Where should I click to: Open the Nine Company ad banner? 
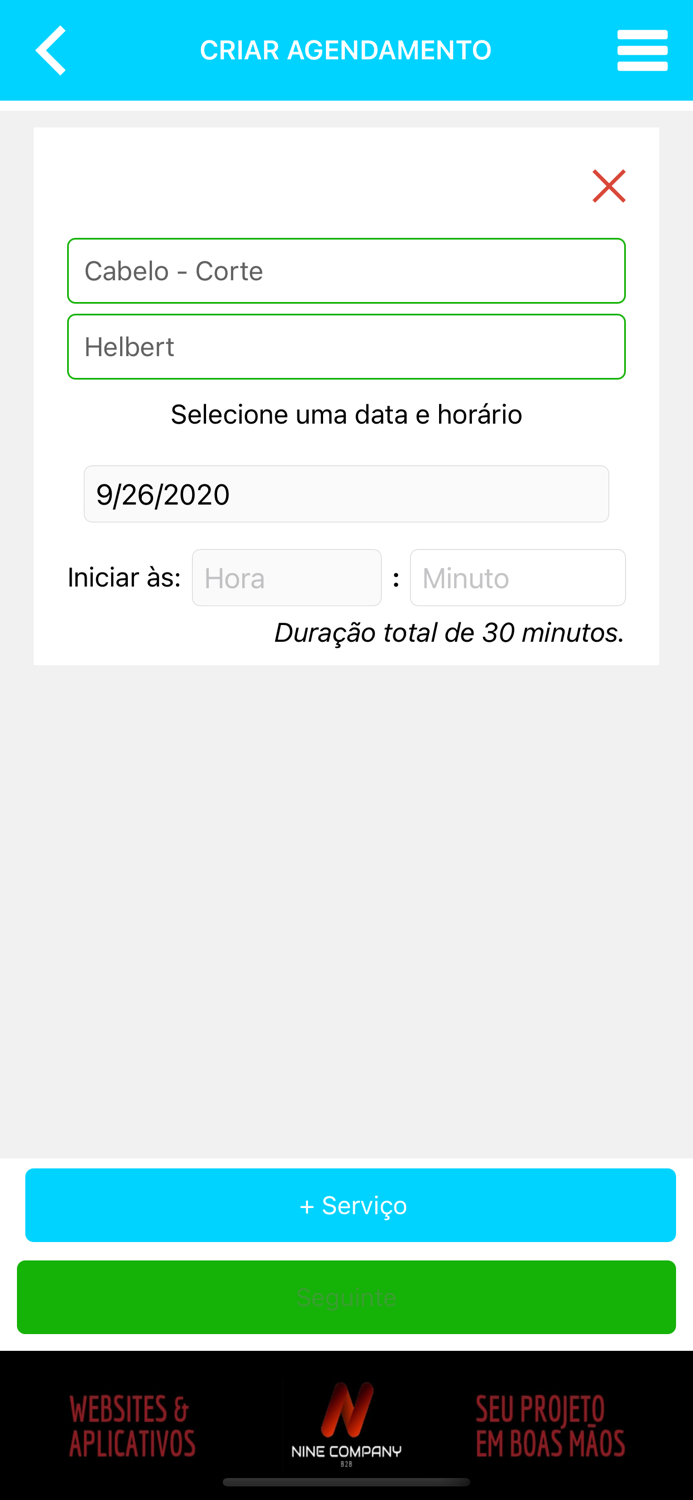tap(346, 1425)
